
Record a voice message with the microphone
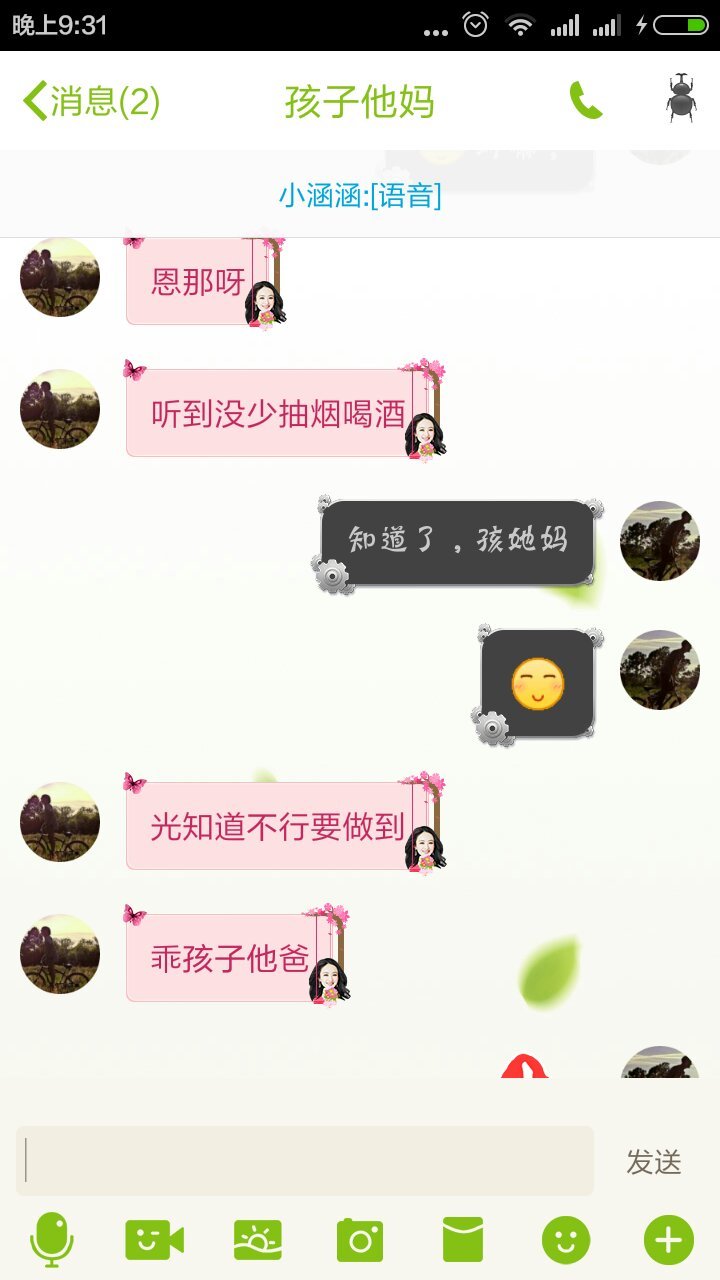point(52,1241)
